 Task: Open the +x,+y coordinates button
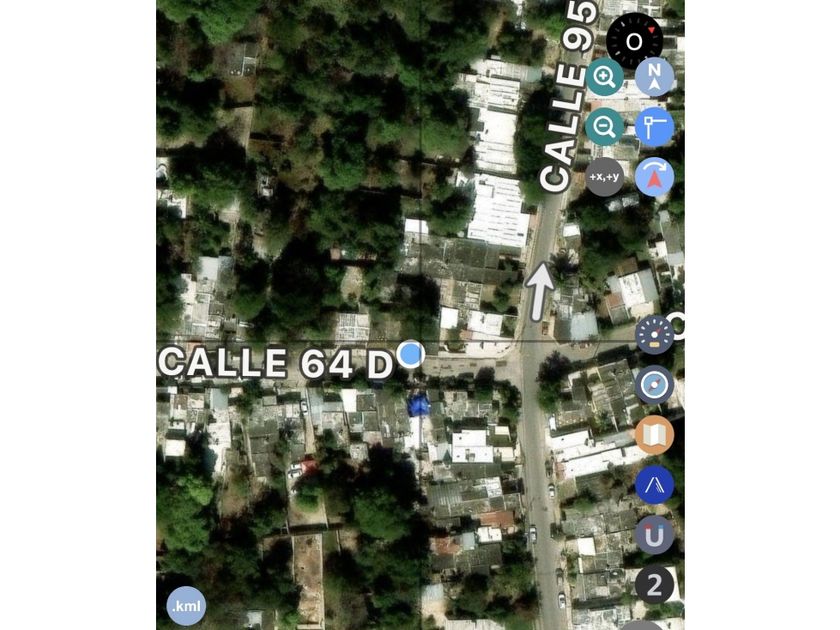coord(604,177)
